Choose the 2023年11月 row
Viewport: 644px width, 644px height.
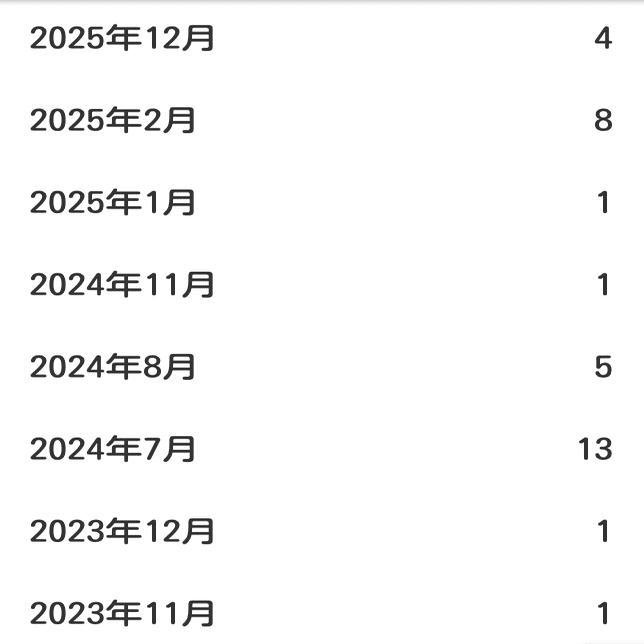(122, 613)
